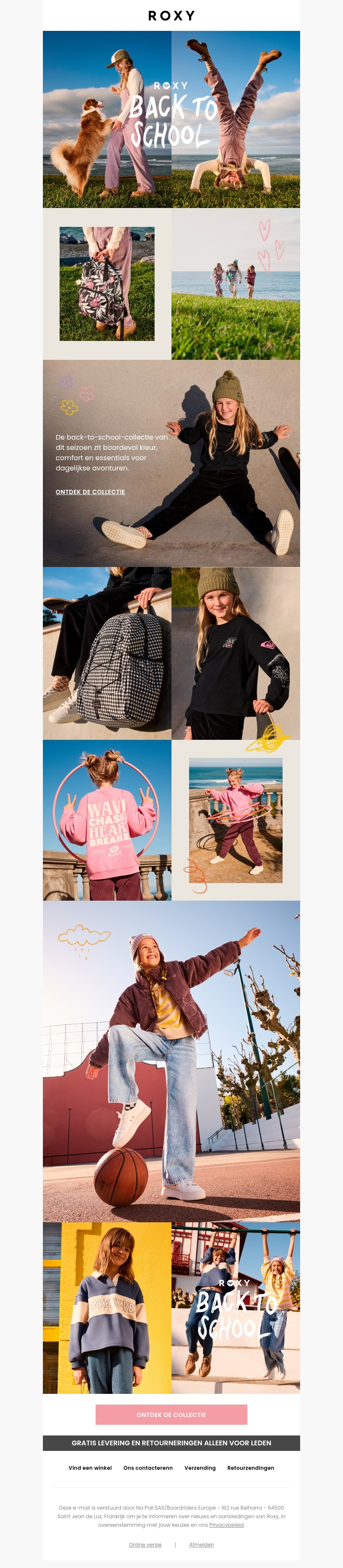Open the Online versie link
Viewport: 343px width, 1568px height.
[x=145, y=1544]
